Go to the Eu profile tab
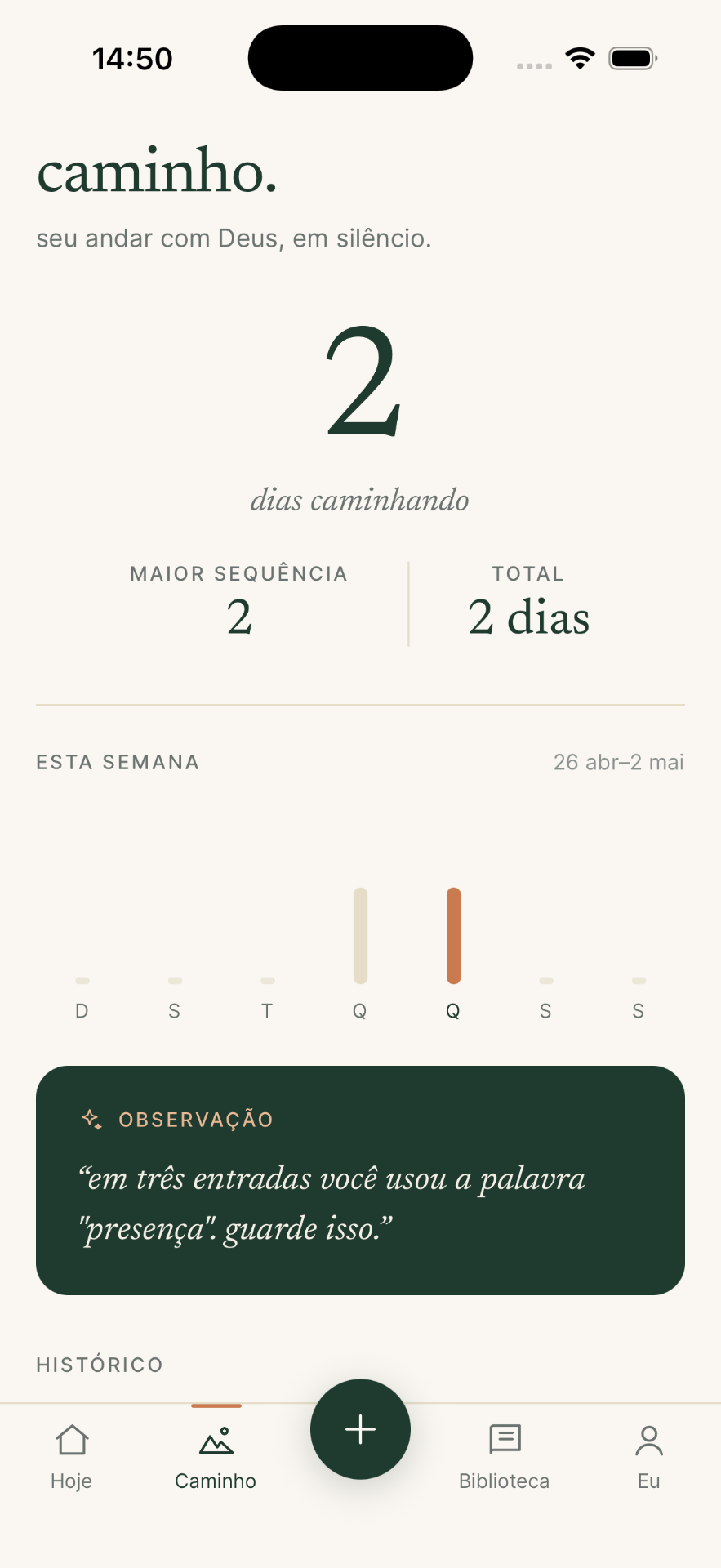This screenshot has height=1568, width=721. pos(648,1457)
